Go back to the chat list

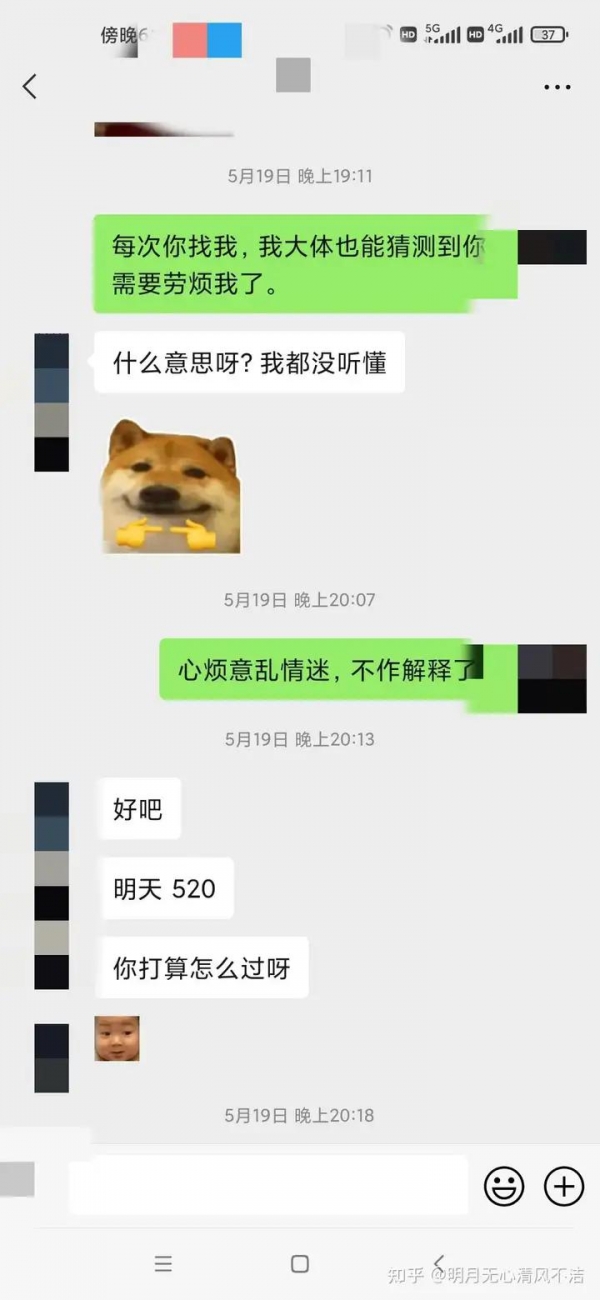[30, 87]
